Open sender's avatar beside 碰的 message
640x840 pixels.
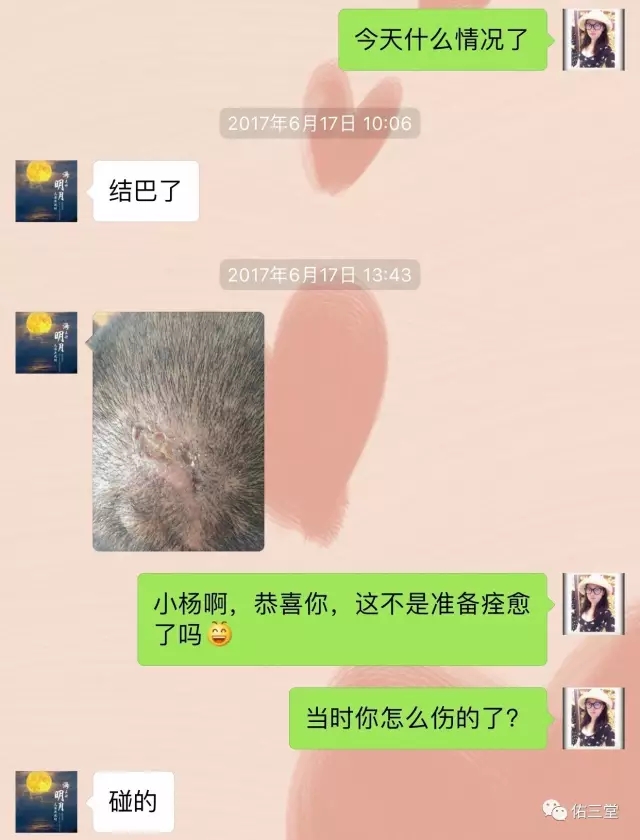46,801
